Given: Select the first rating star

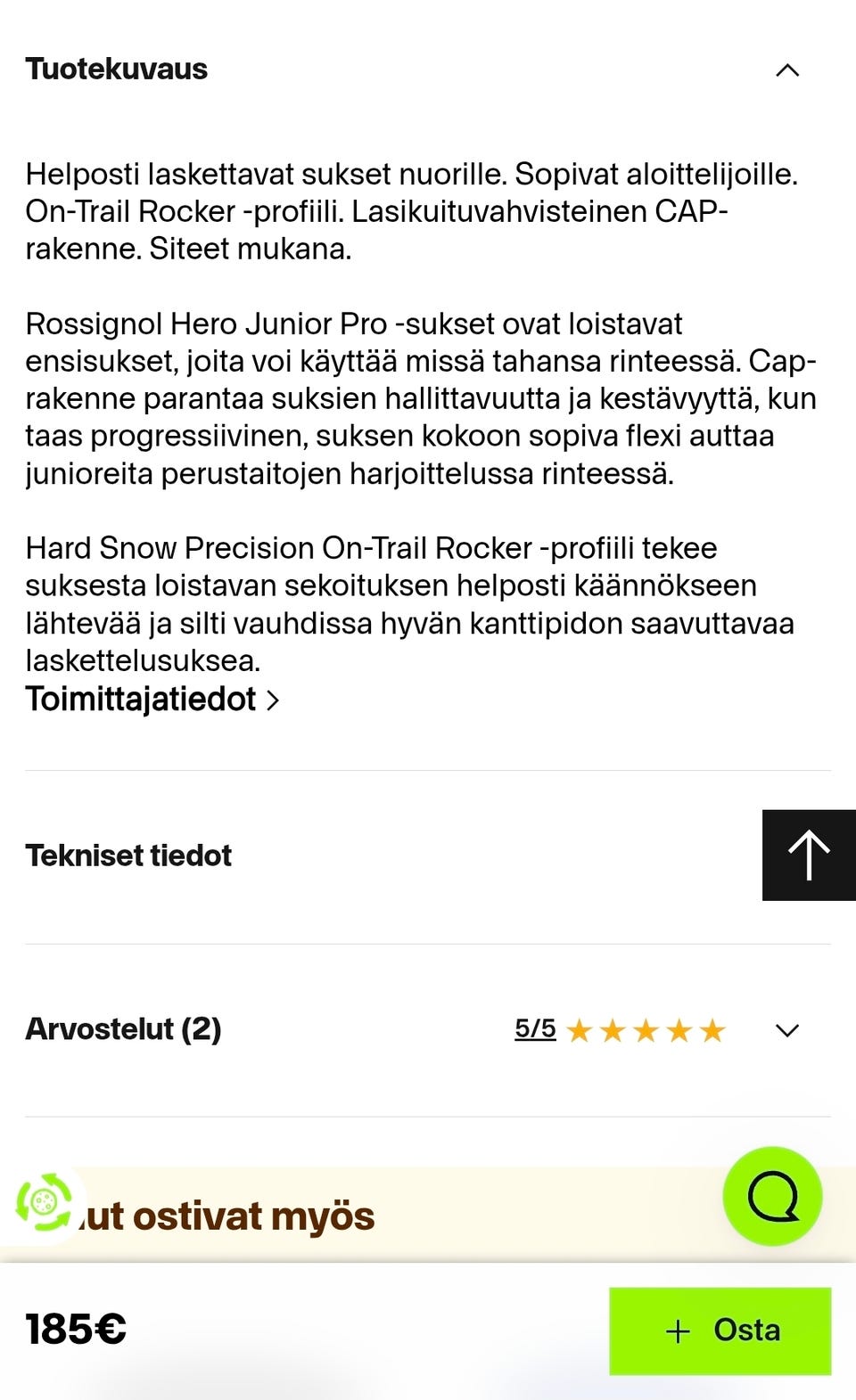Looking at the screenshot, I should [x=579, y=1029].
